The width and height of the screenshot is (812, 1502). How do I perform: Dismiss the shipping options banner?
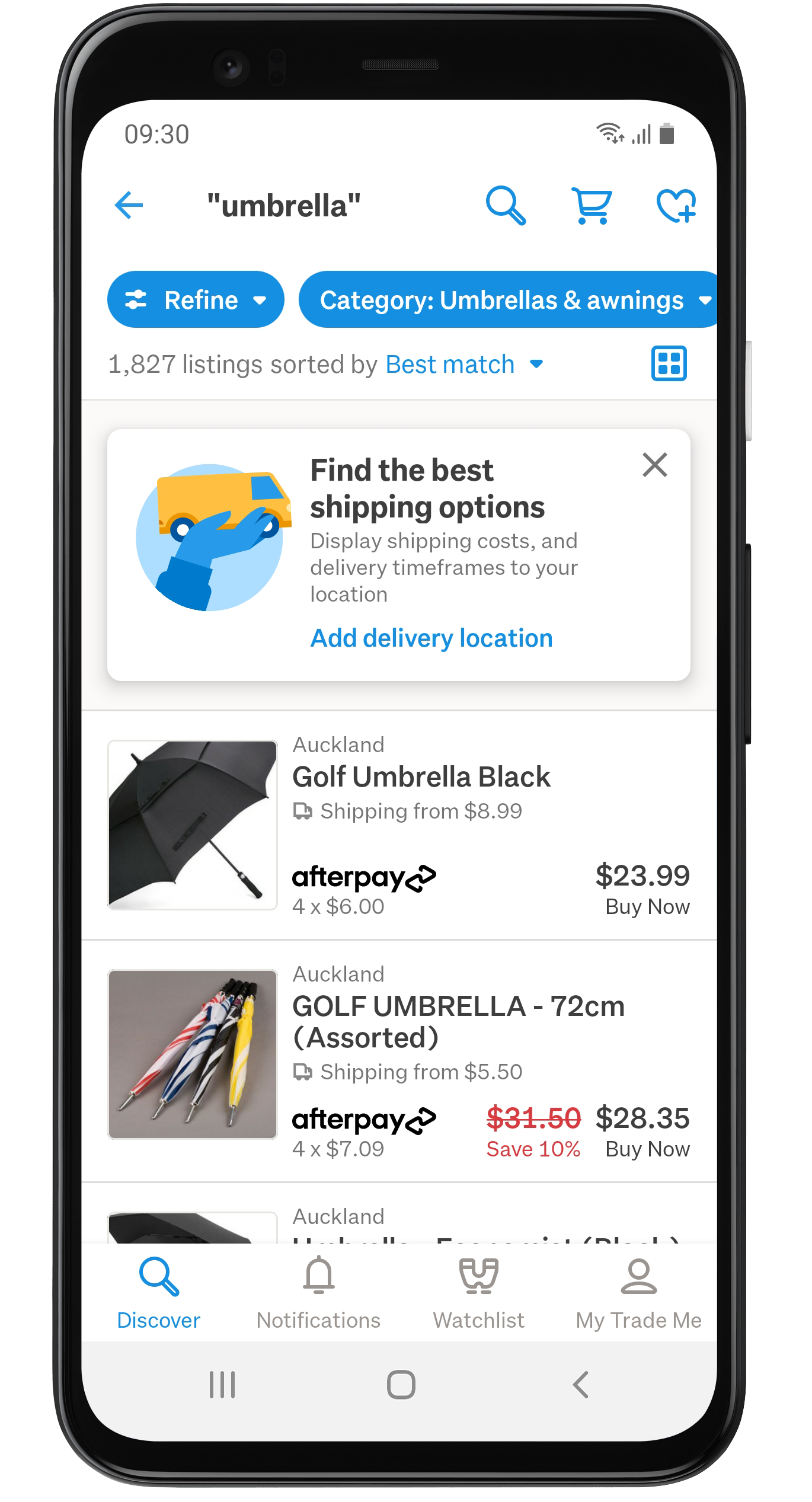(x=655, y=465)
